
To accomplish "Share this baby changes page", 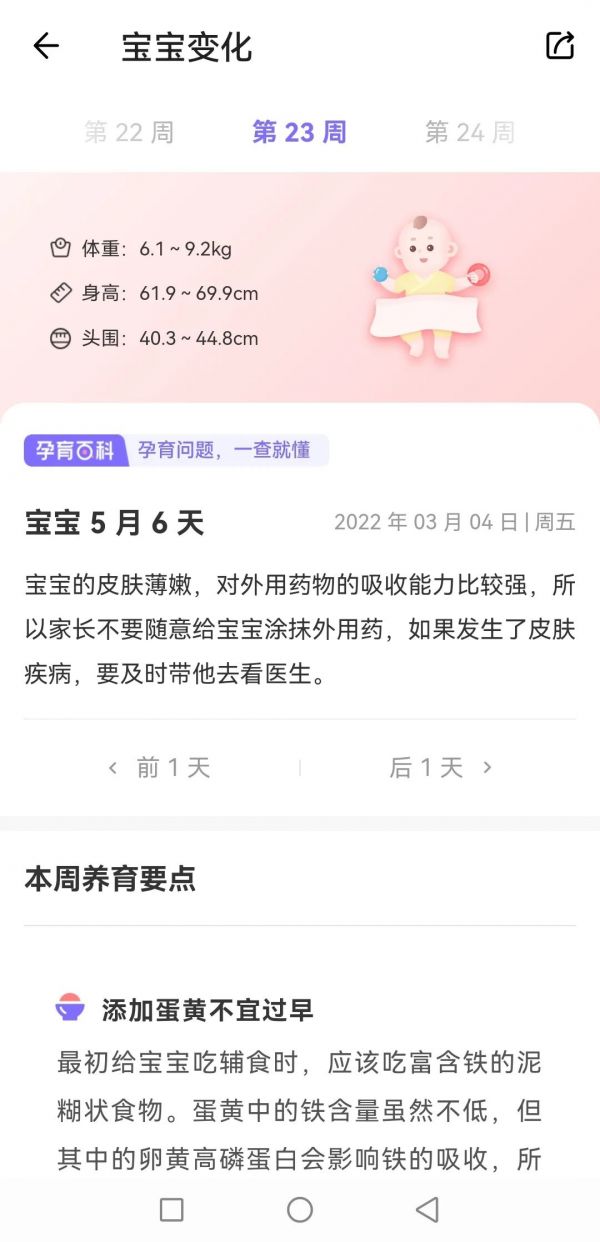I will [560, 46].
